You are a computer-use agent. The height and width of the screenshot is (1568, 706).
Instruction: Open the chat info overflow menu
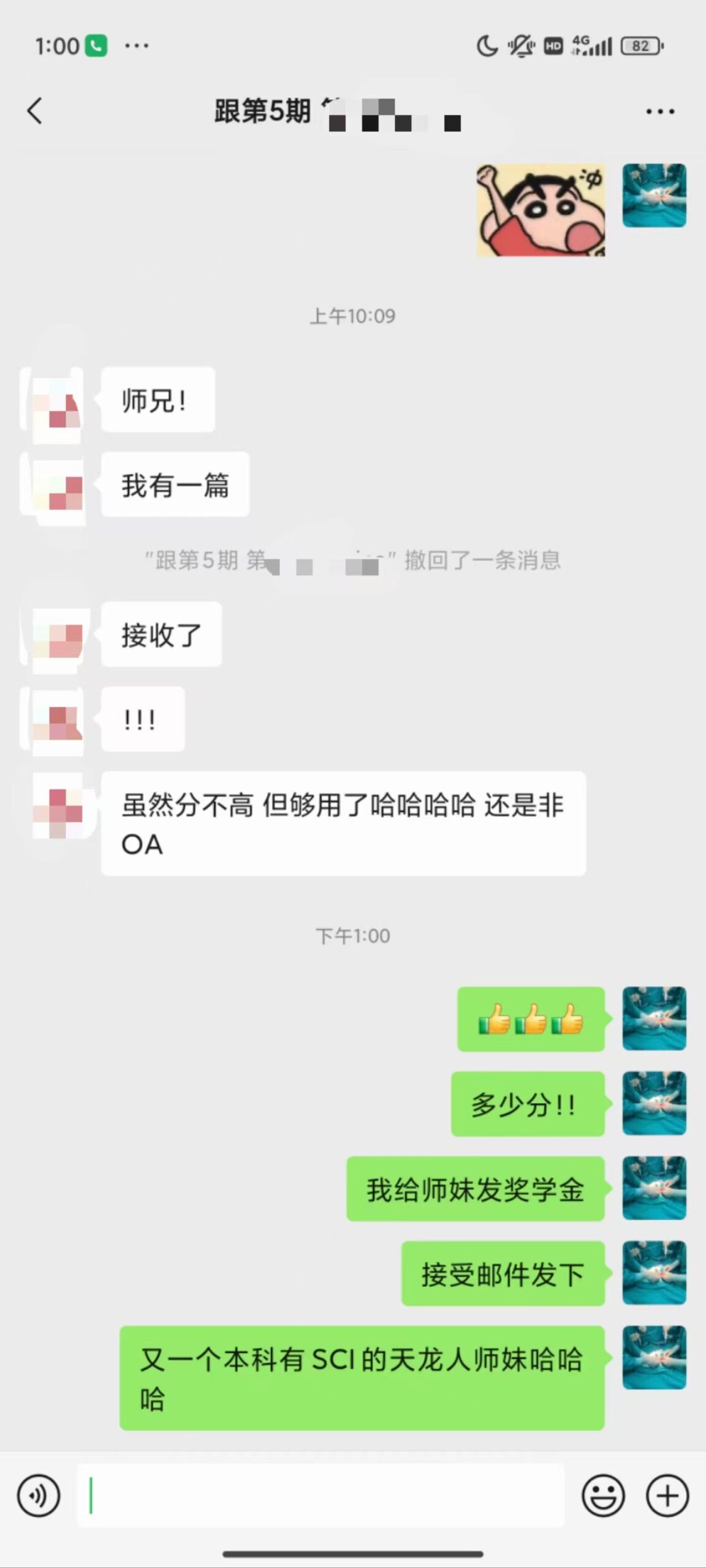(x=660, y=111)
